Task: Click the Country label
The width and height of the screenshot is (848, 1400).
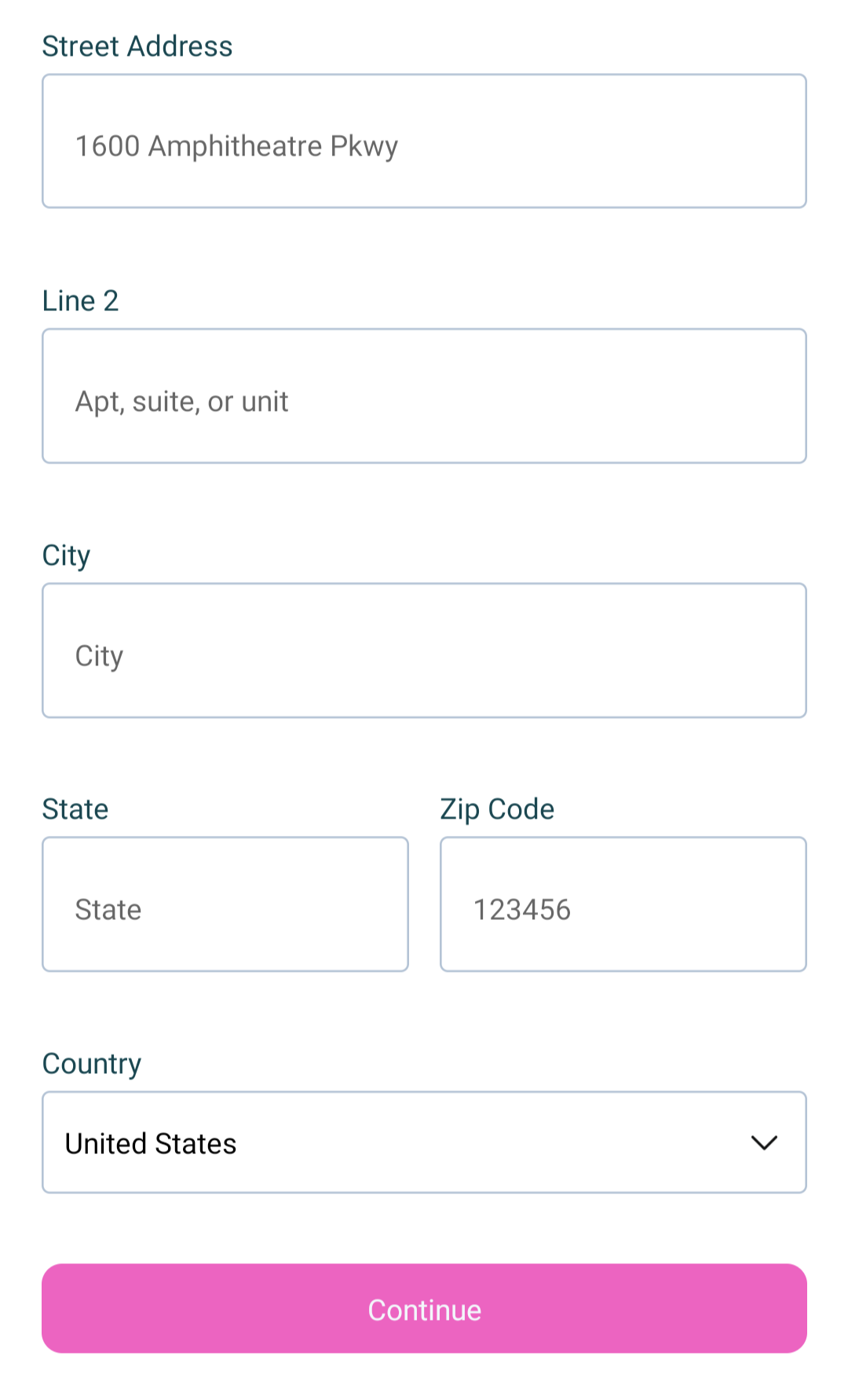Action: click(92, 1063)
